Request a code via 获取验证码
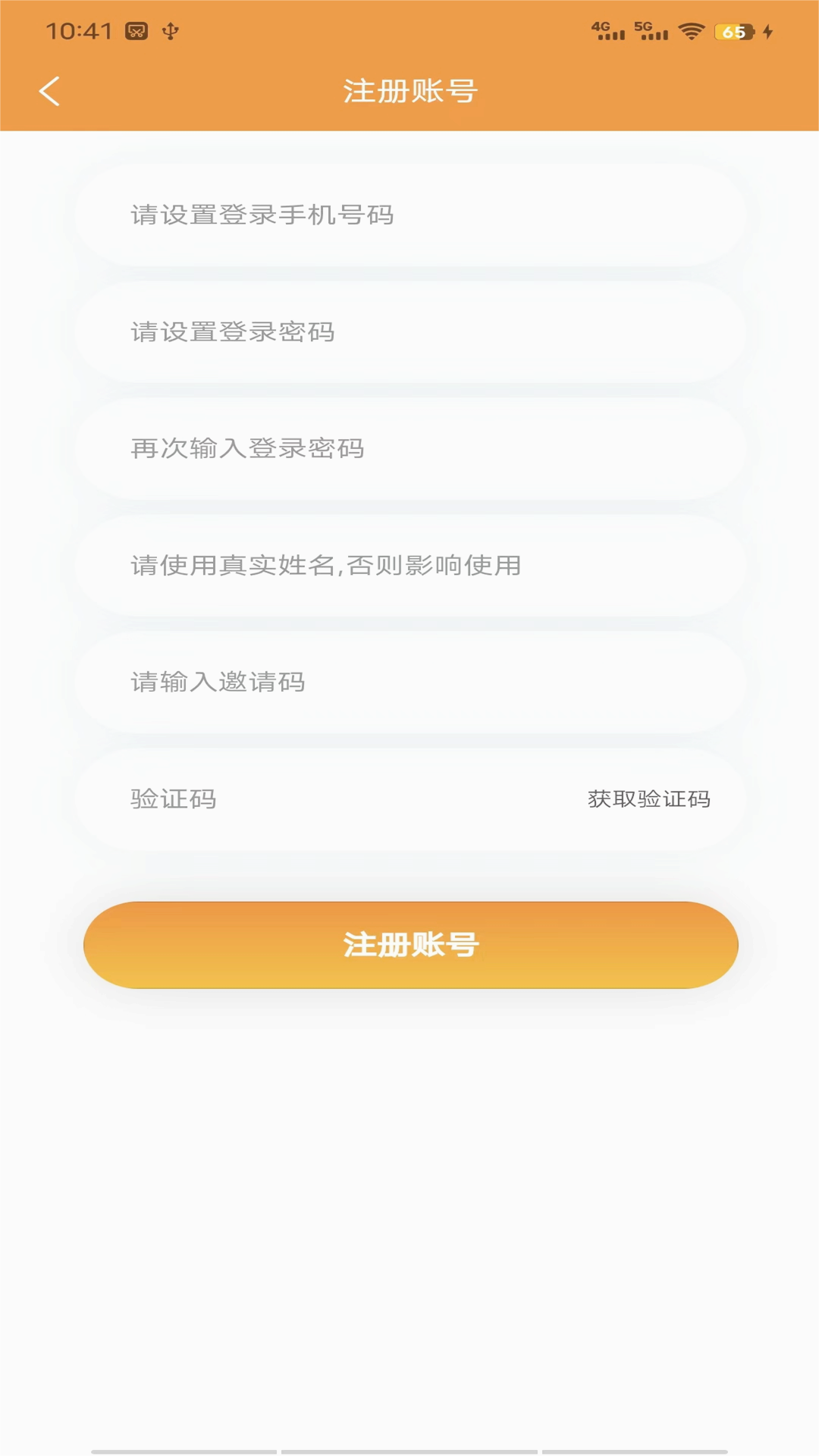Image resolution: width=819 pixels, height=1456 pixels. [649, 799]
